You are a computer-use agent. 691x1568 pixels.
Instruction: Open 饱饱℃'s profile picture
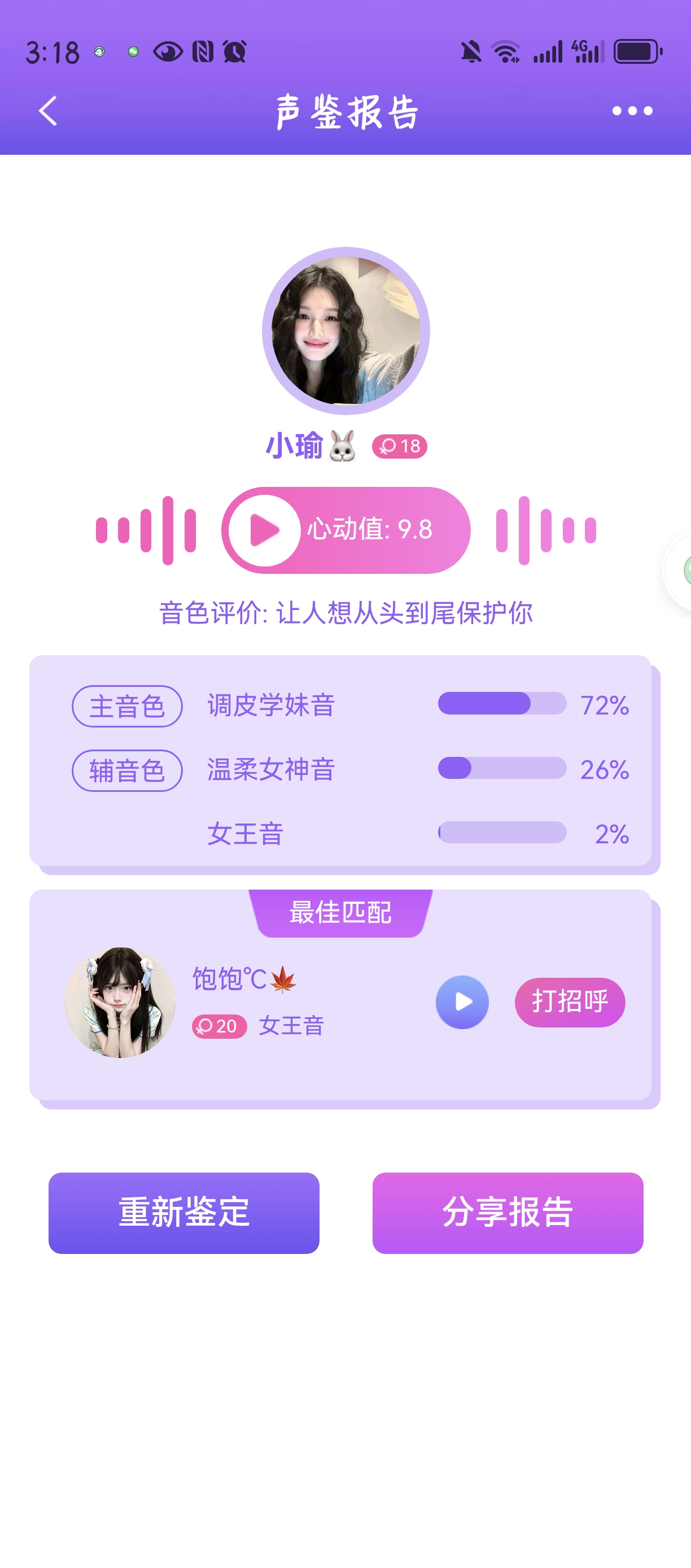120,1002
